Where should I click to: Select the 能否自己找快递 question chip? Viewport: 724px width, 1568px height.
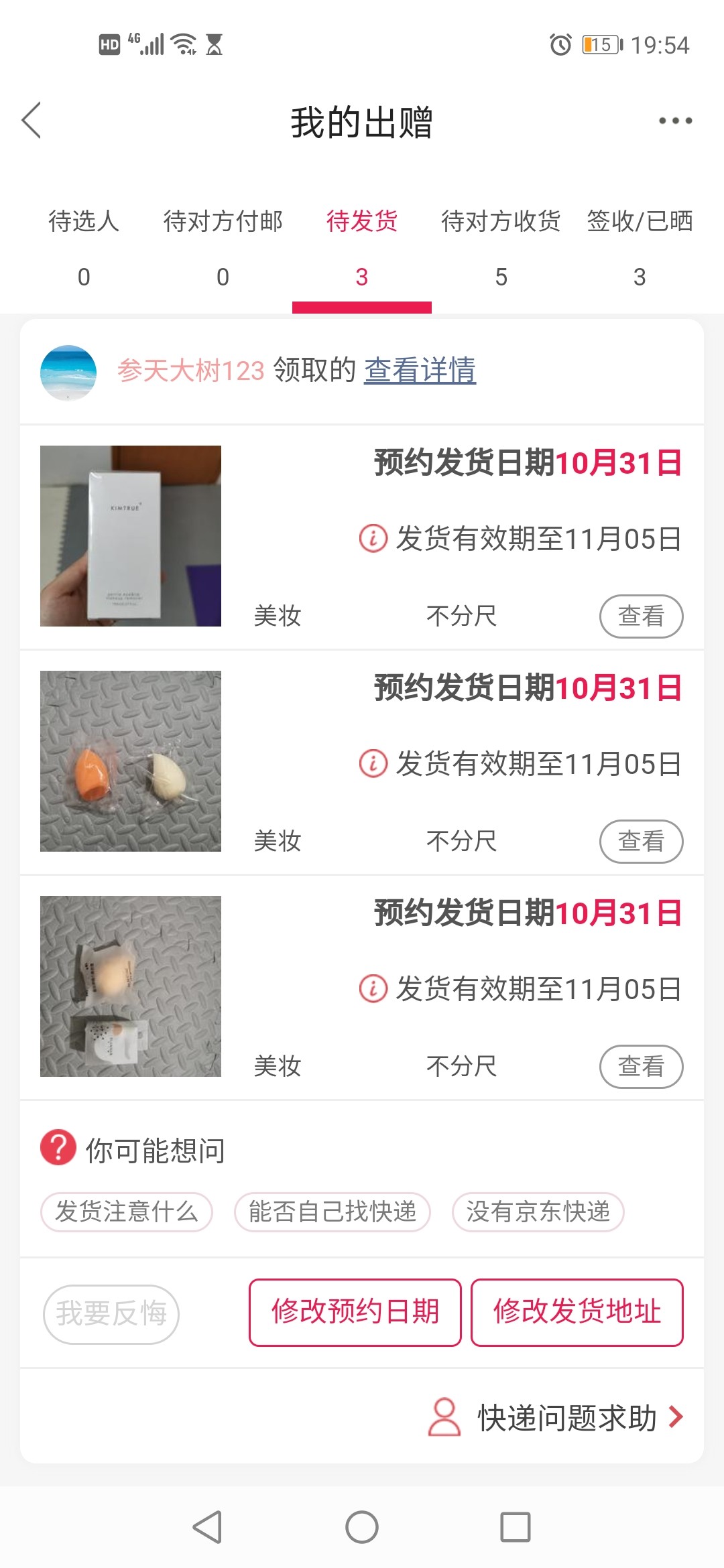pos(333,1212)
